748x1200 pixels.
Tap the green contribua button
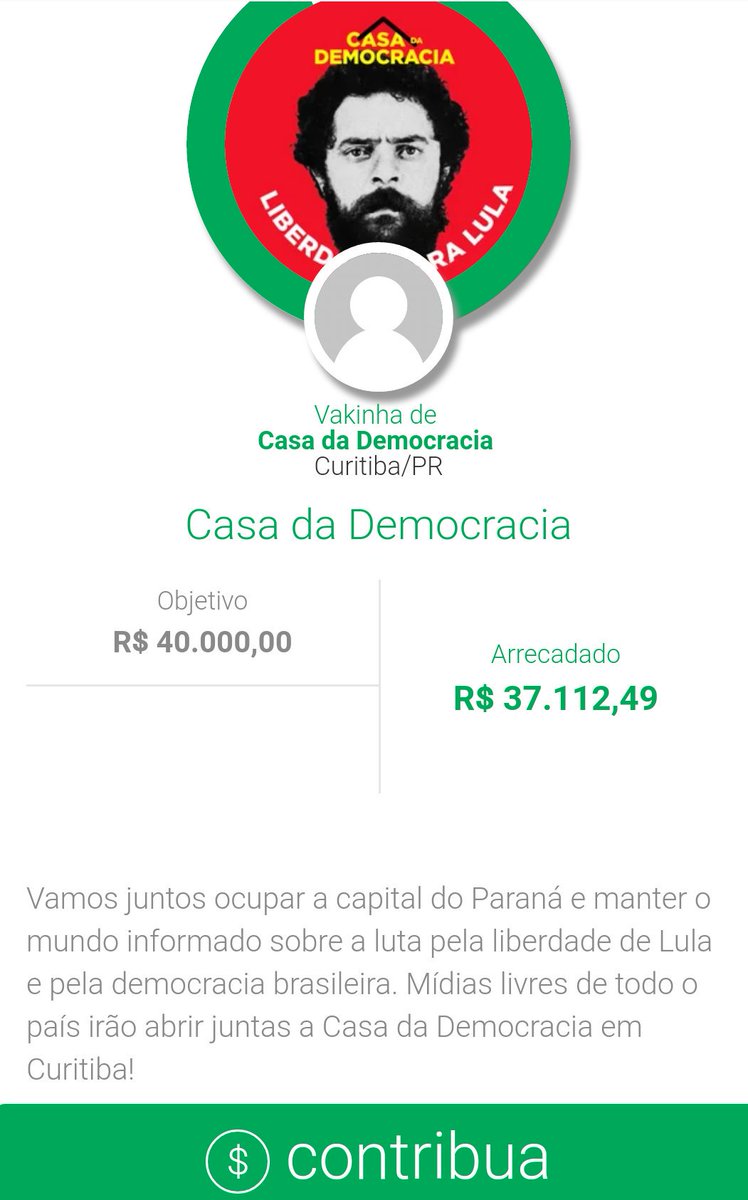tap(374, 1152)
